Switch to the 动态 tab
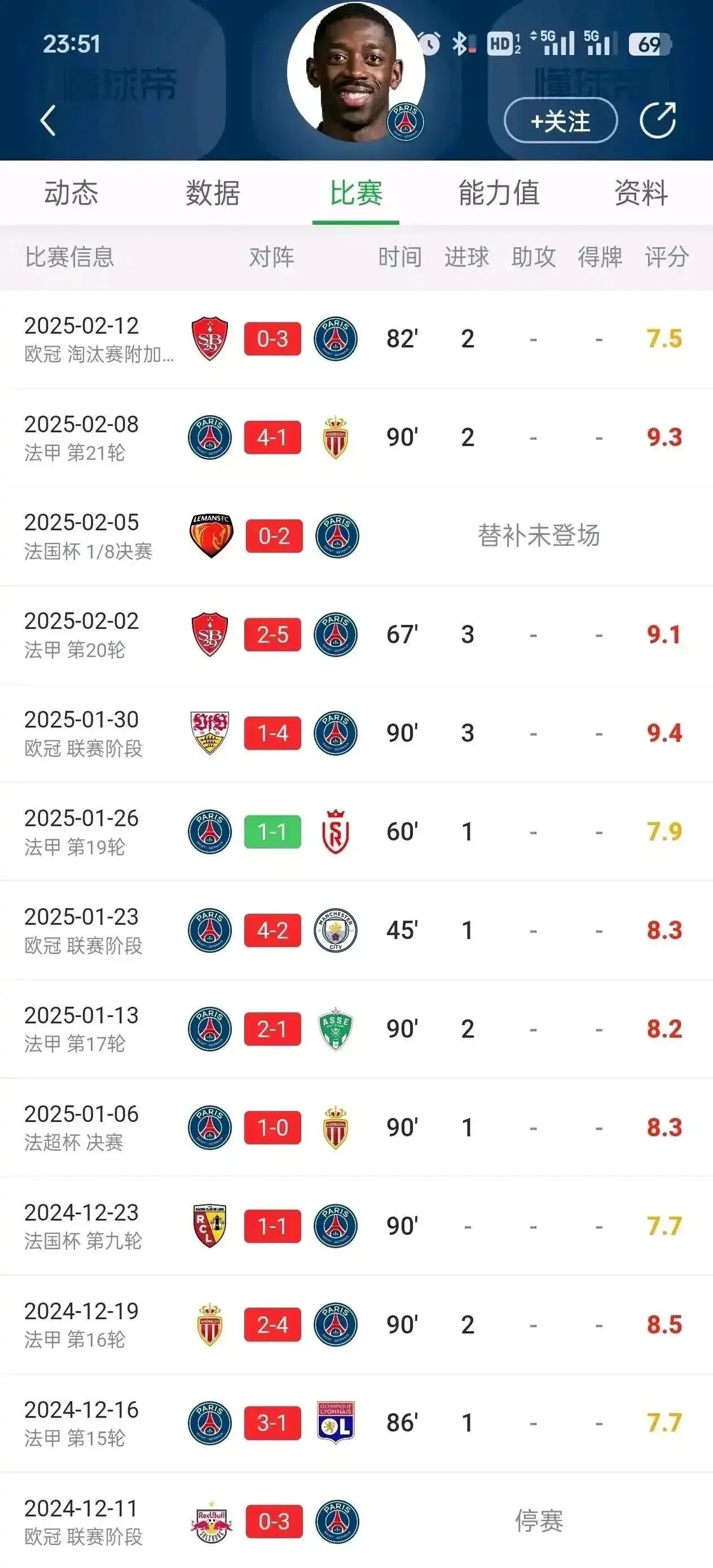Image resolution: width=713 pixels, height=1568 pixels. tap(71, 193)
